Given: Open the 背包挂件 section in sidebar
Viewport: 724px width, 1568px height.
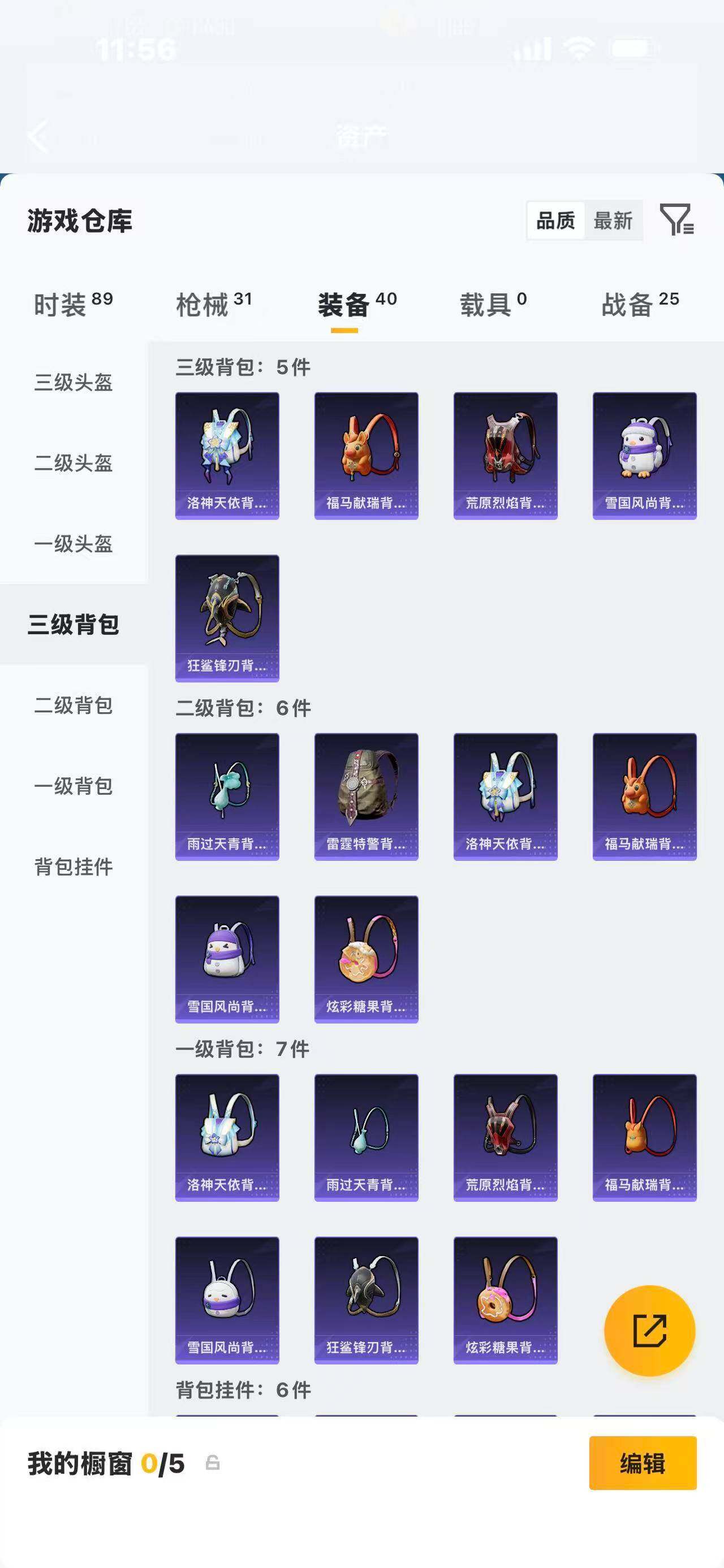Looking at the screenshot, I should 73,868.
